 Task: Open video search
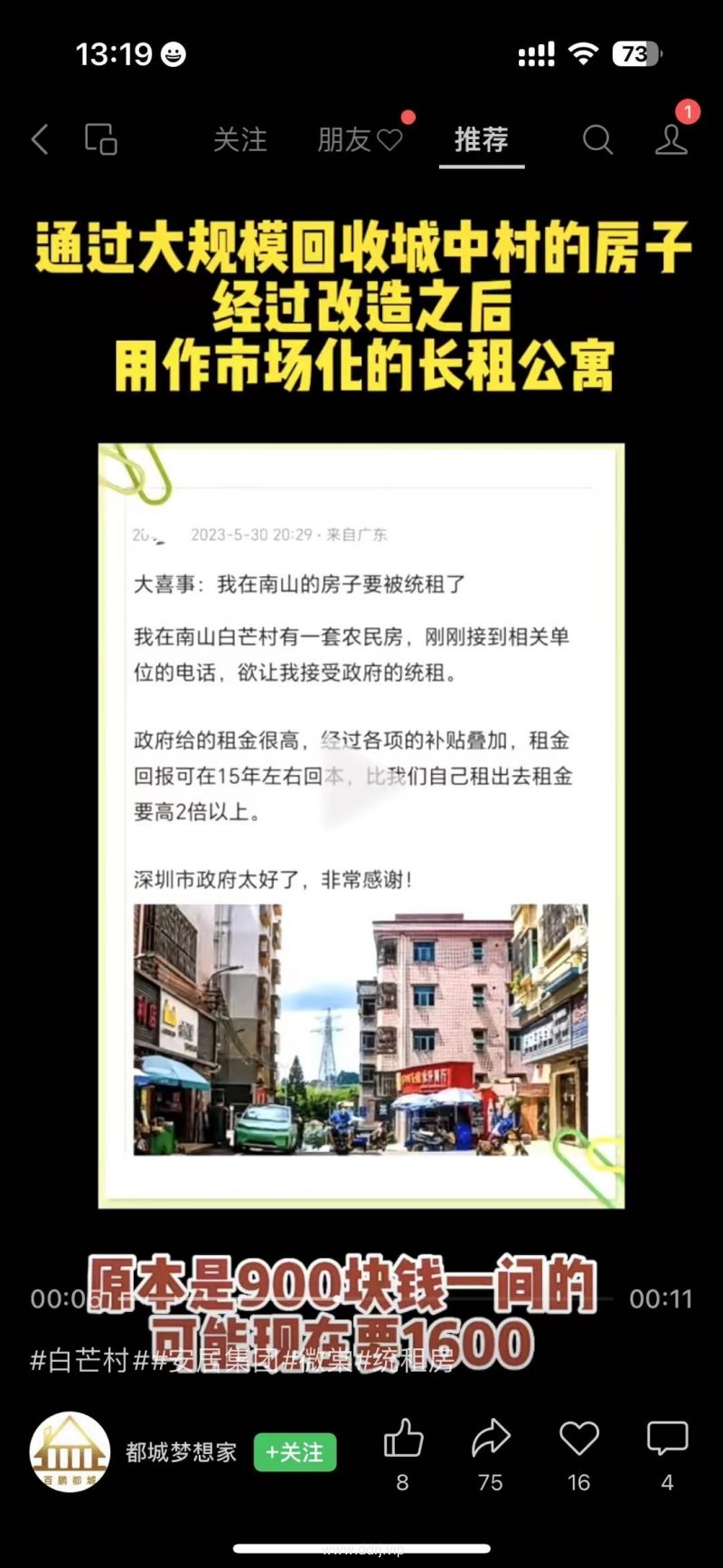596,139
